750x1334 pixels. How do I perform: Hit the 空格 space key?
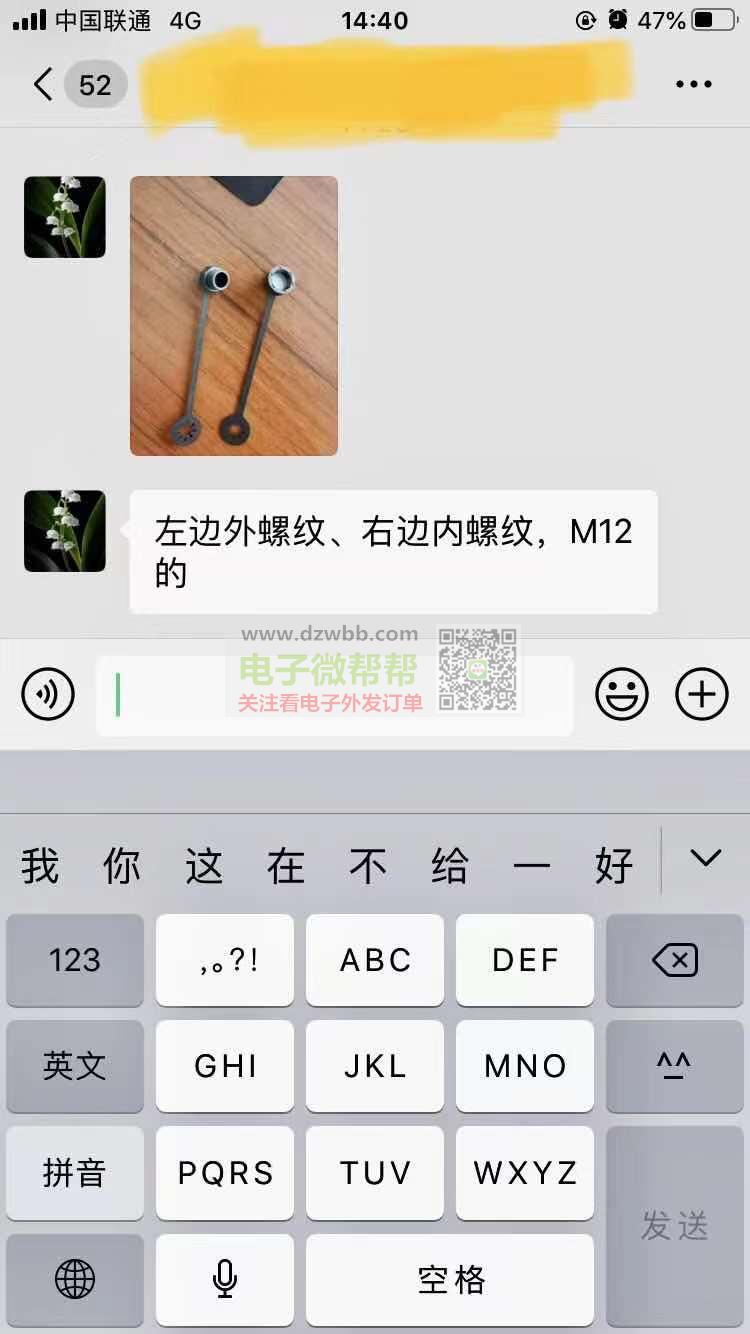[449, 1279]
